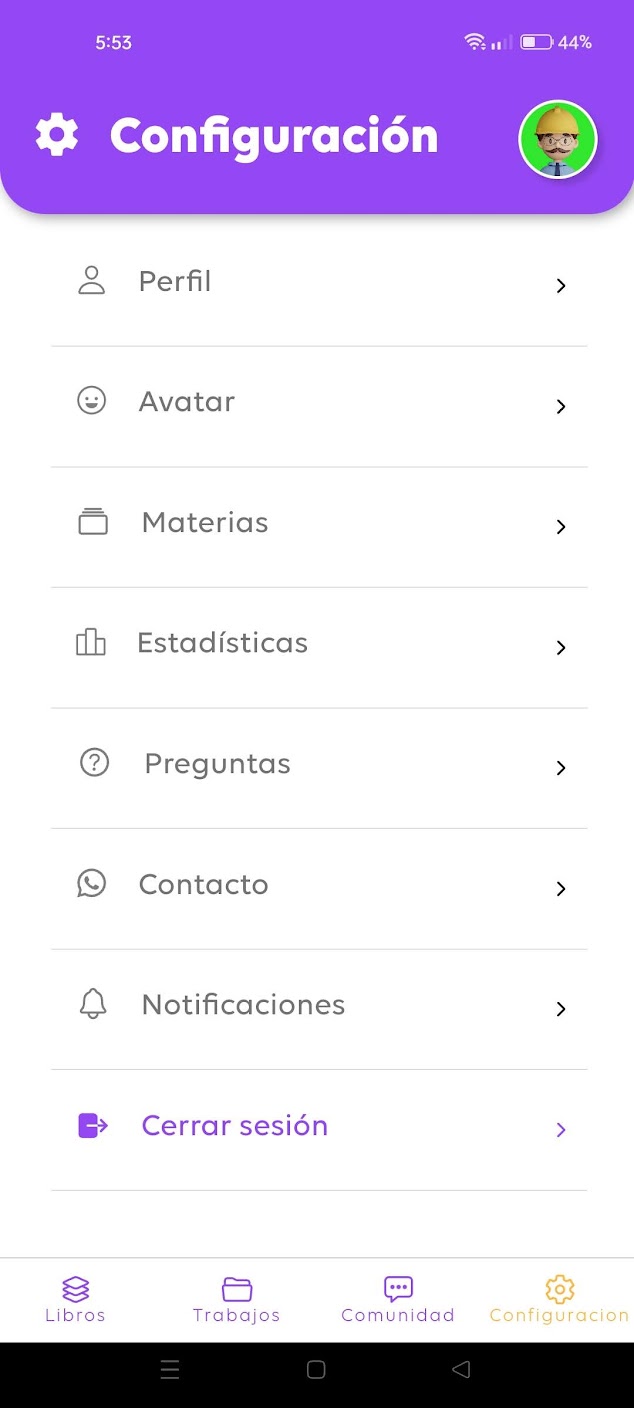
Task: Select the Configuracion tab
Action: (x=559, y=1299)
